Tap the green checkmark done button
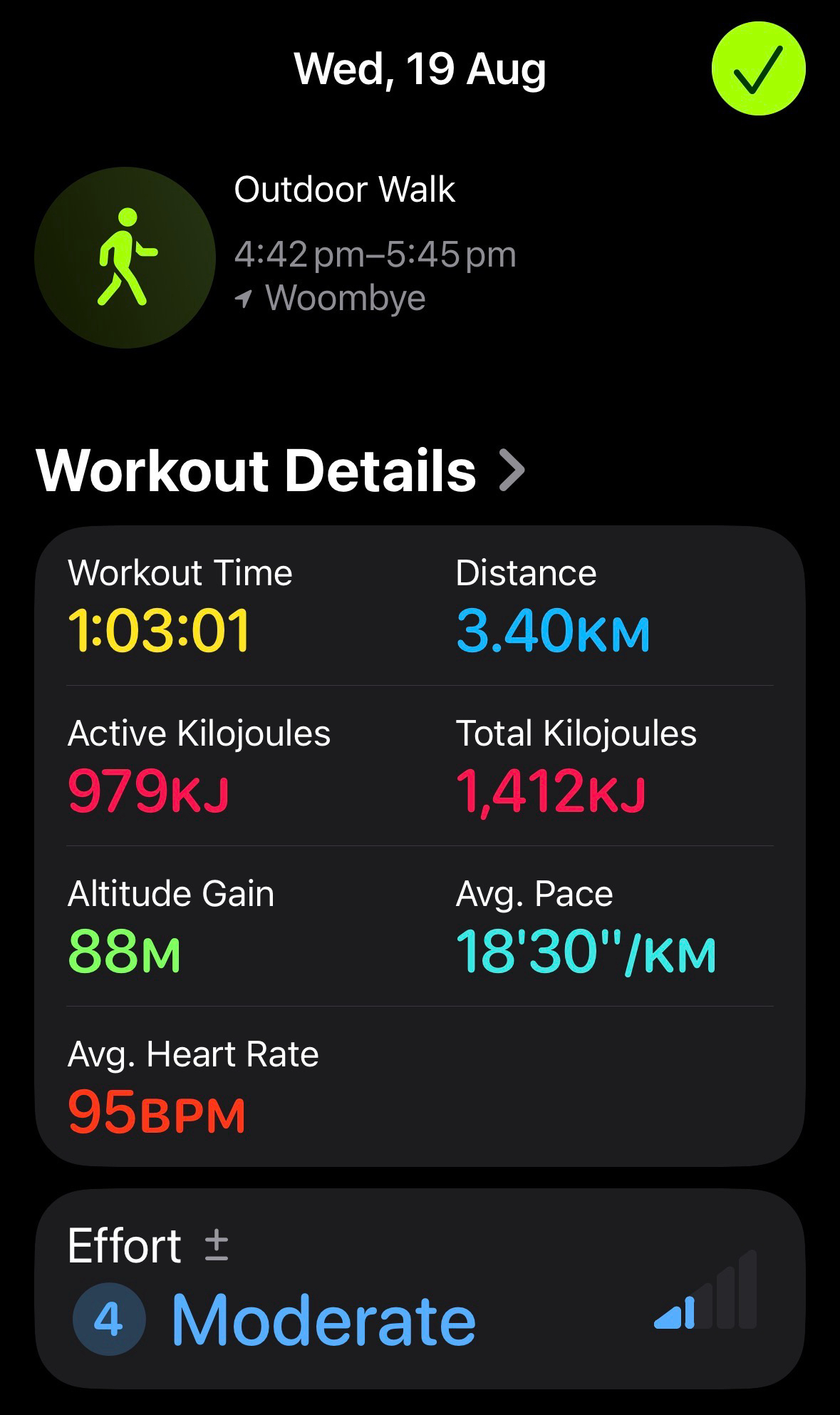 pyautogui.click(x=758, y=68)
